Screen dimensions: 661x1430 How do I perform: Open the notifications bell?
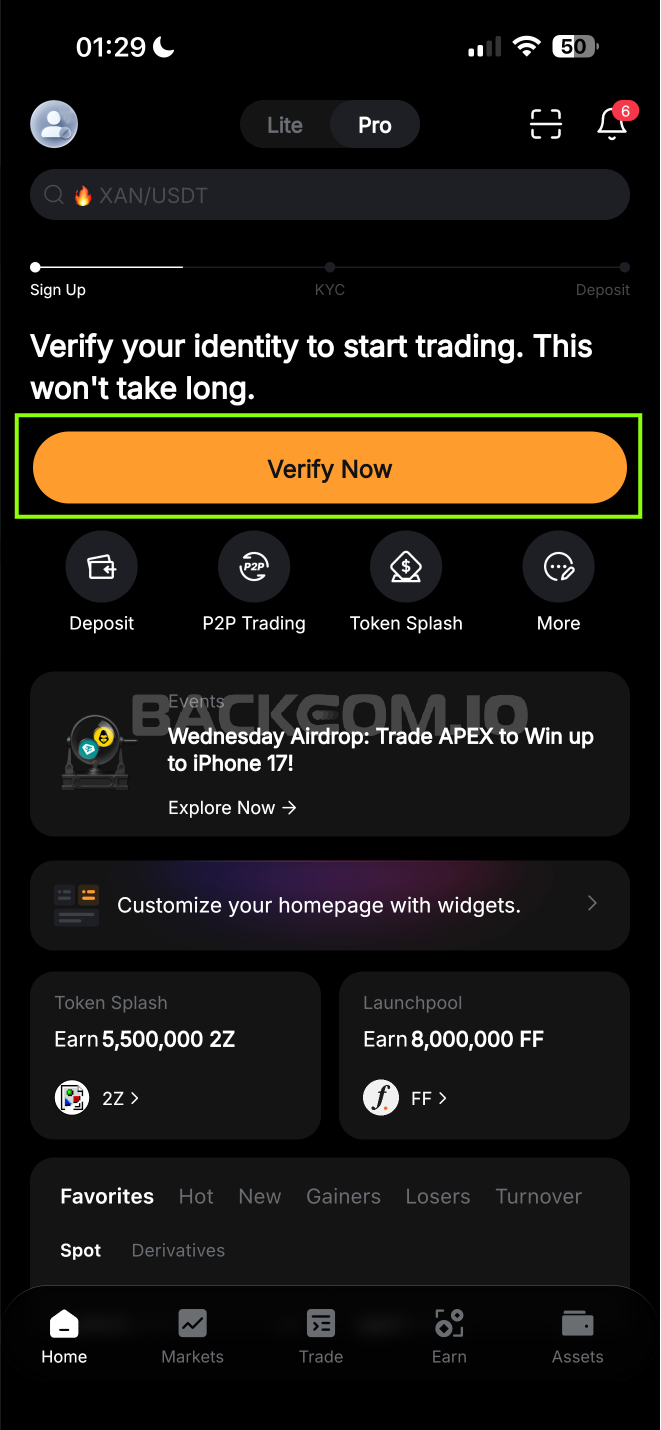612,124
